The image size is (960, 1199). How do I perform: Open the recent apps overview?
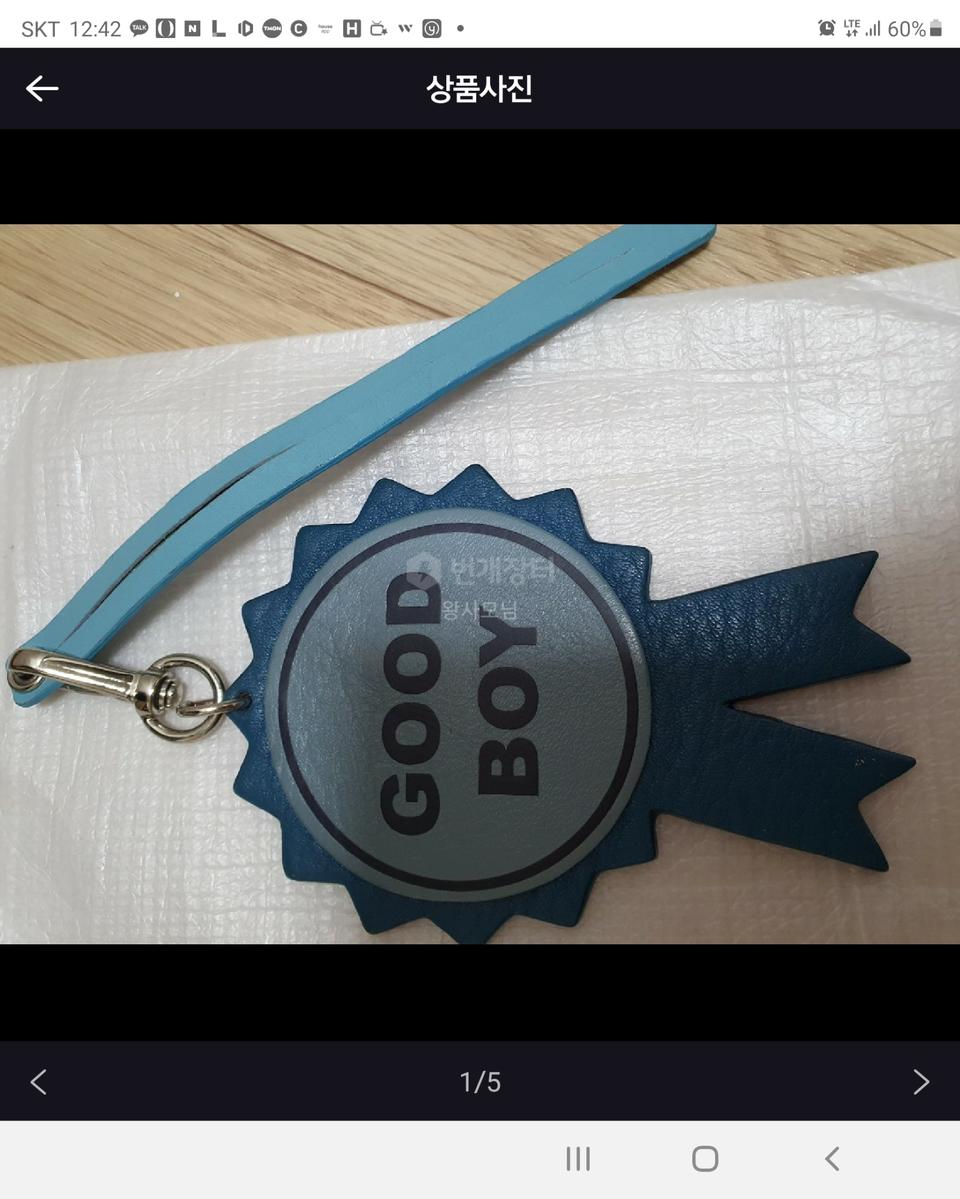[578, 1159]
